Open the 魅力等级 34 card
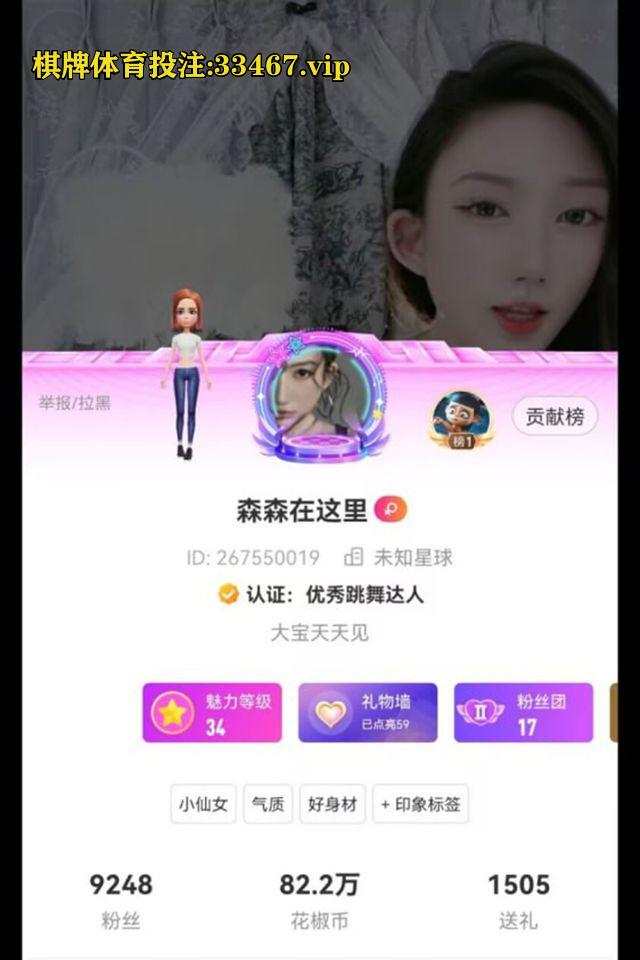The image size is (640, 960). 212,713
